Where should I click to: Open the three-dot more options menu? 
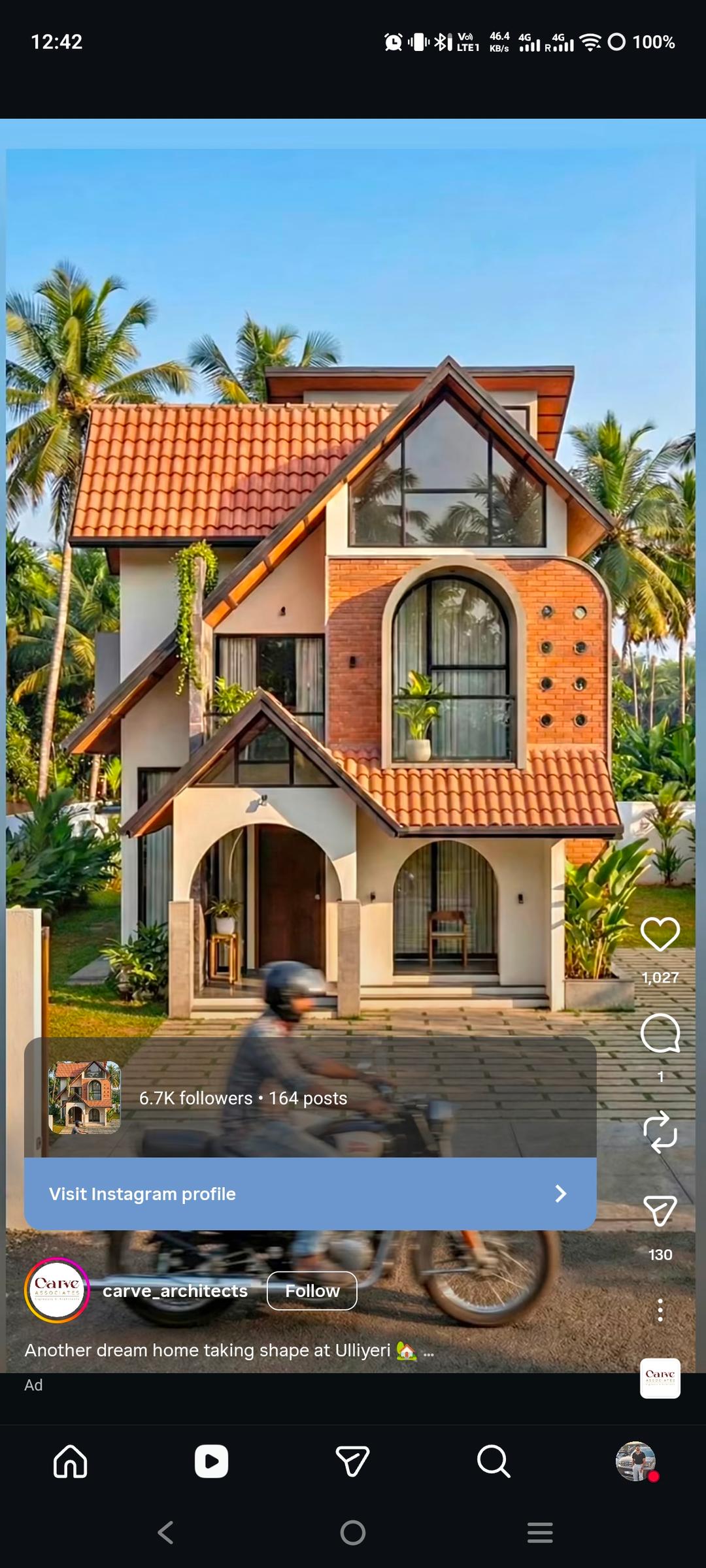(x=660, y=1310)
